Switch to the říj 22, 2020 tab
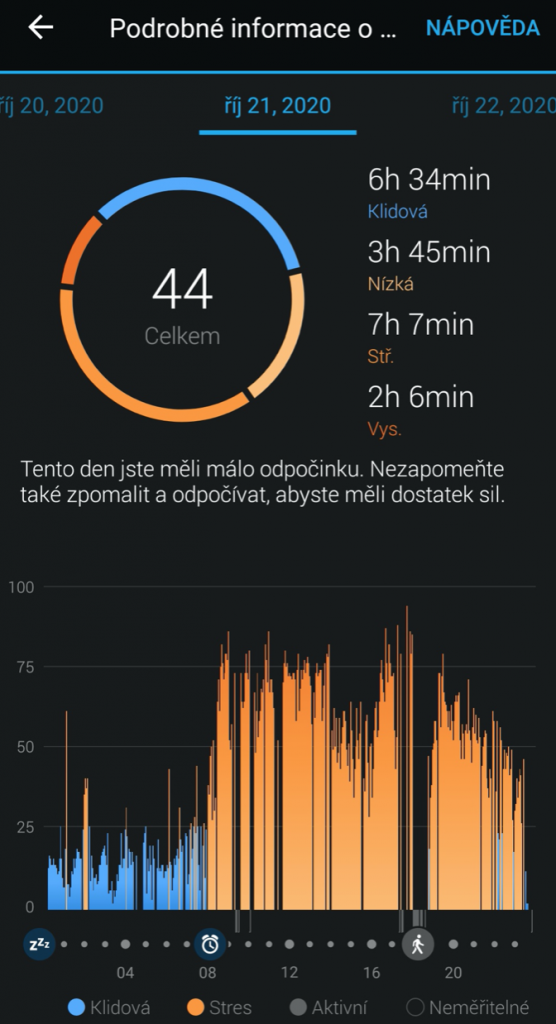 (x=503, y=106)
